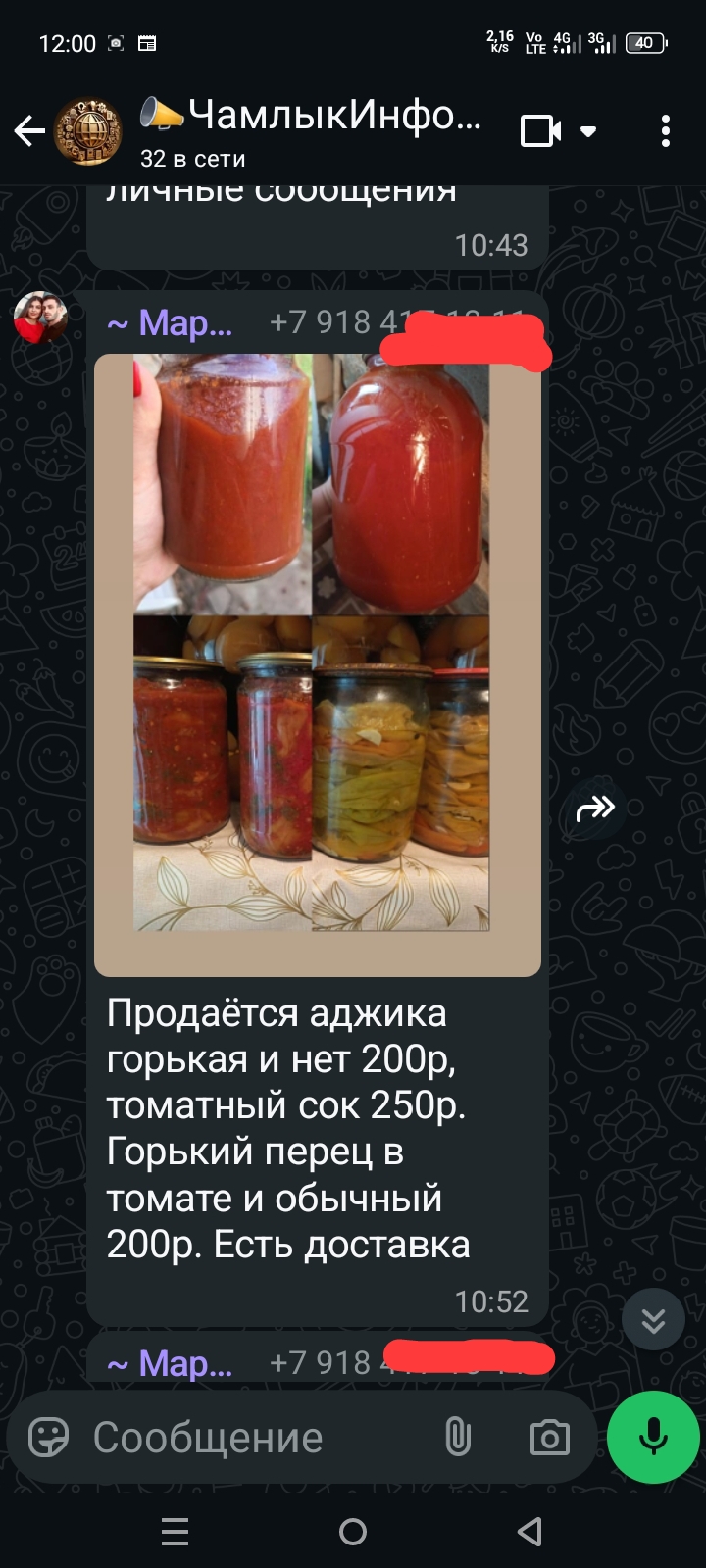Record a voice message
This screenshot has width=706, height=1568.
coord(653,1438)
